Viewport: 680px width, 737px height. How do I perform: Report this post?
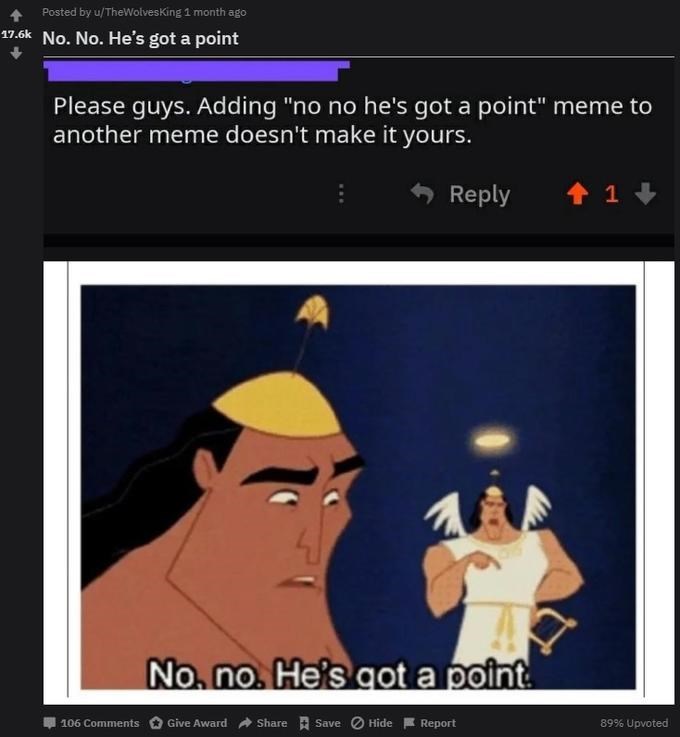(x=429, y=723)
